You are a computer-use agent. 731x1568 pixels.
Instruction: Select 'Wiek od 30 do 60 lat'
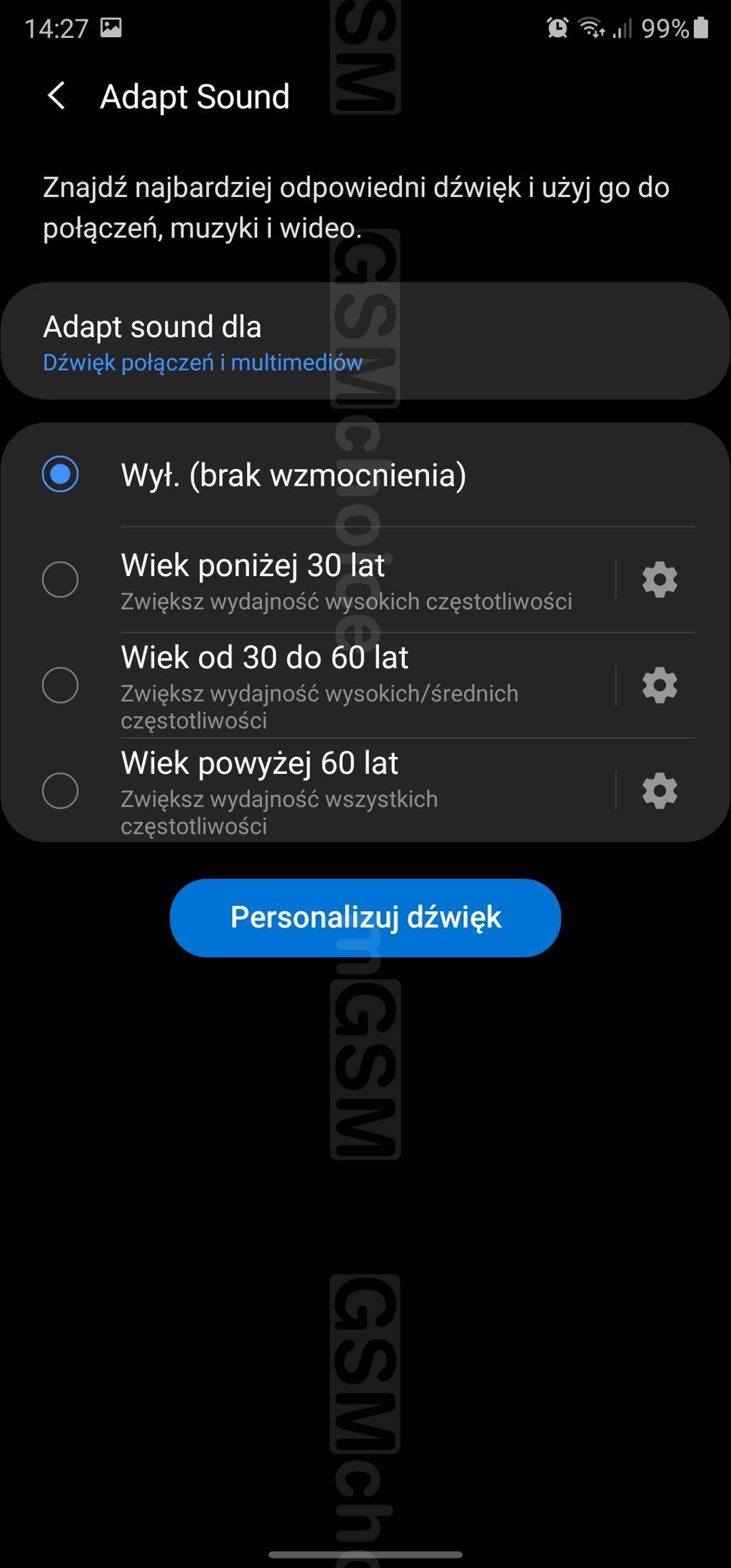coord(60,685)
